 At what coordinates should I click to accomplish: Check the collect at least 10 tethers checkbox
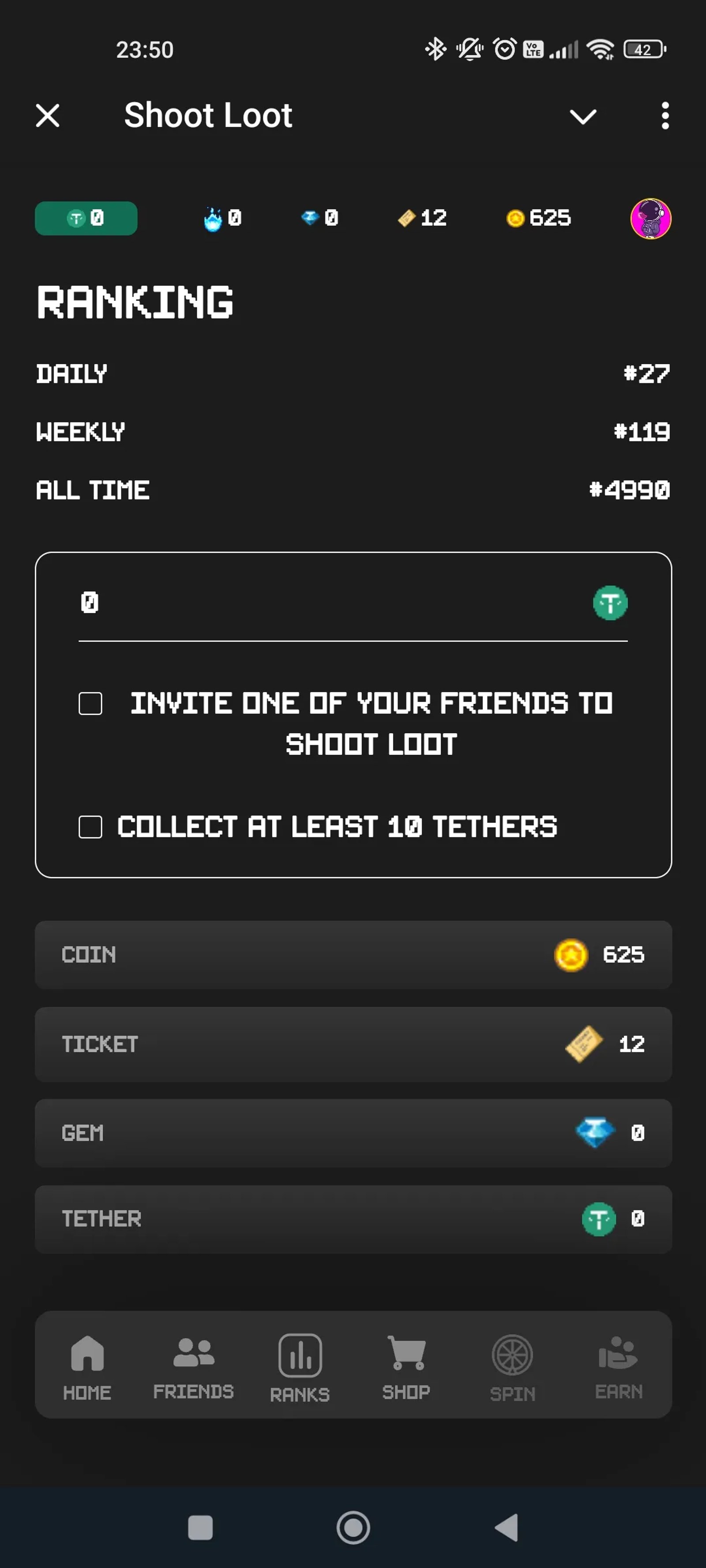90,827
